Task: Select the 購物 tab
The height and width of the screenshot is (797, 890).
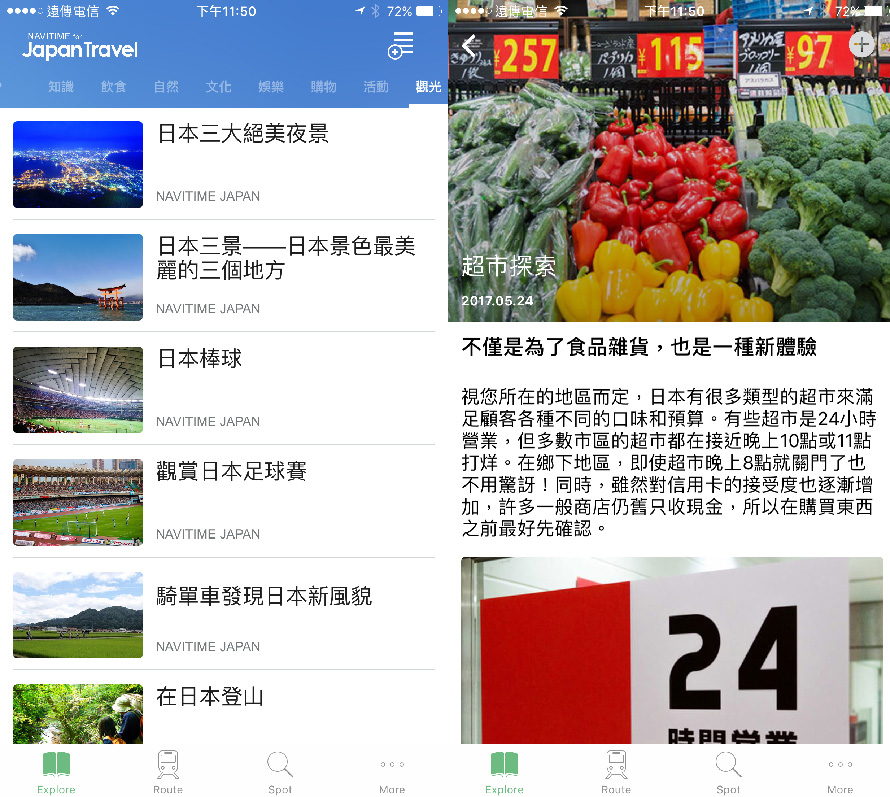Action: pyautogui.click(x=323, y=87)
